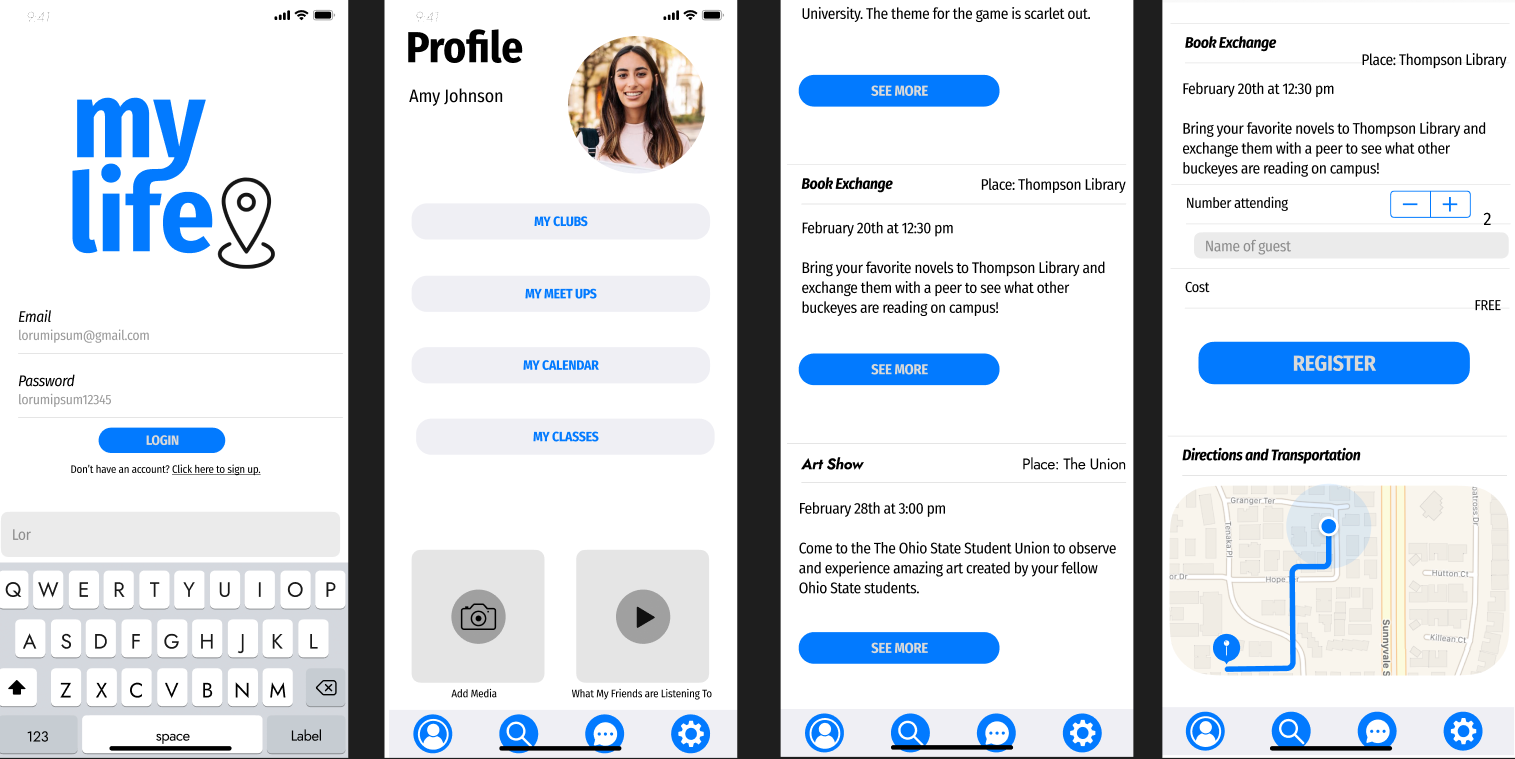
Task: Decrease the number attending with minus
Action: tap(1410, 204)
